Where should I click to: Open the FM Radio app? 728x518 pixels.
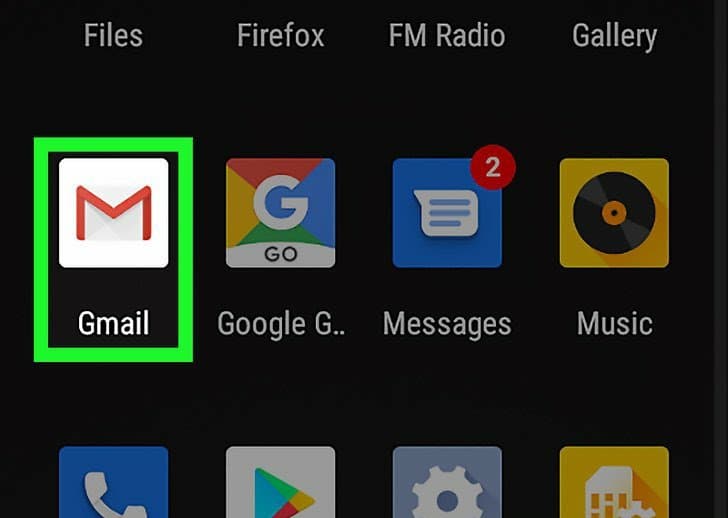[447, 36]
